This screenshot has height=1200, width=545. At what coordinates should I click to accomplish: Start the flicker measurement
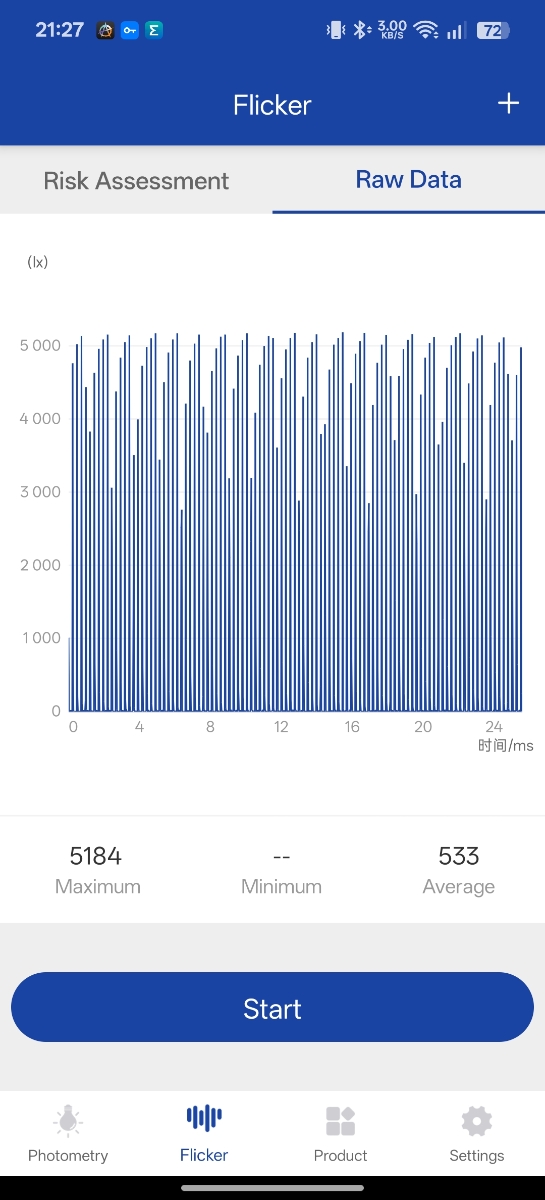pyautogui.click(x=272, y=1008)
